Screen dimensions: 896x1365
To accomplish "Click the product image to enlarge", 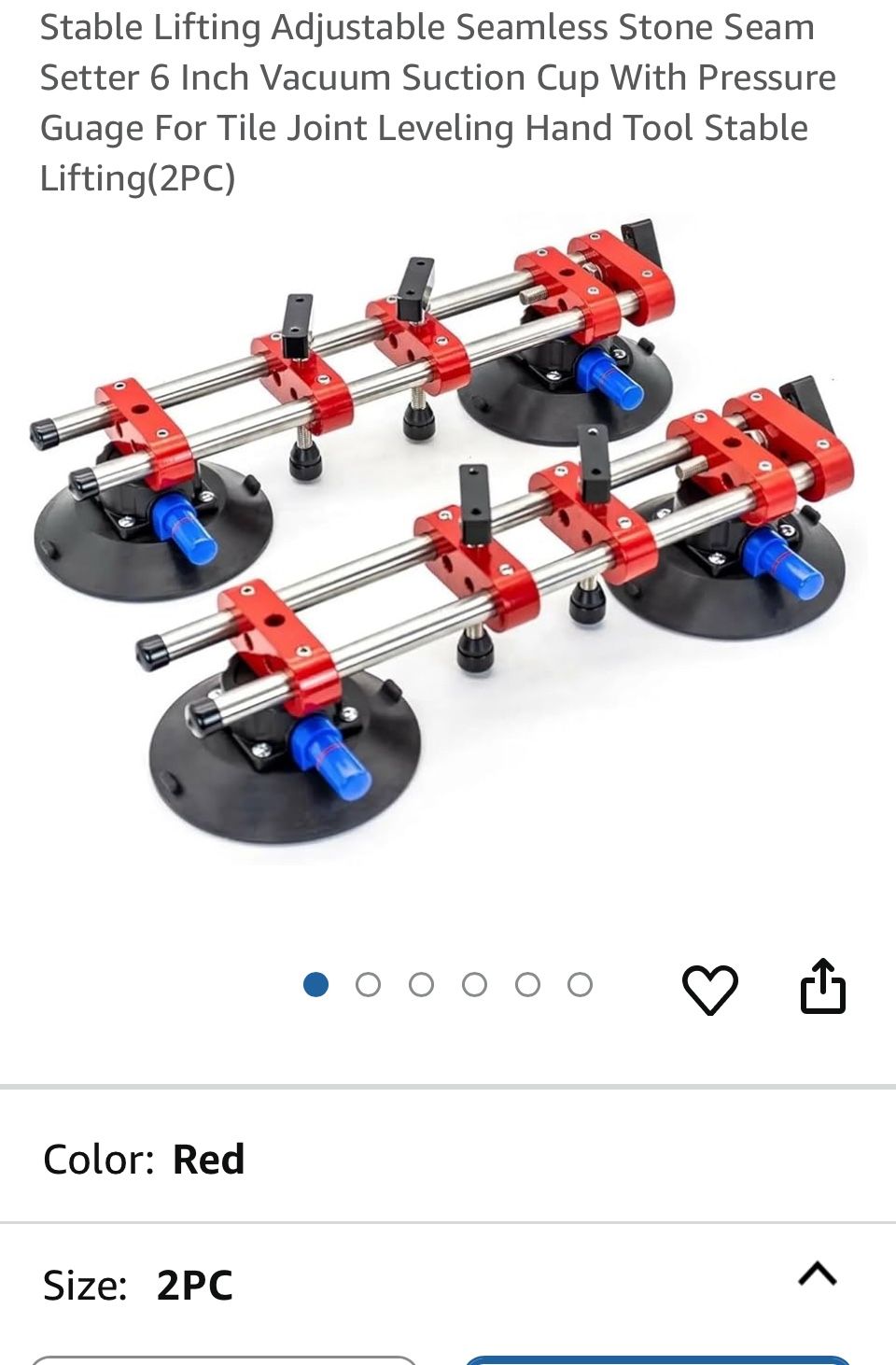I will [448, 542].
